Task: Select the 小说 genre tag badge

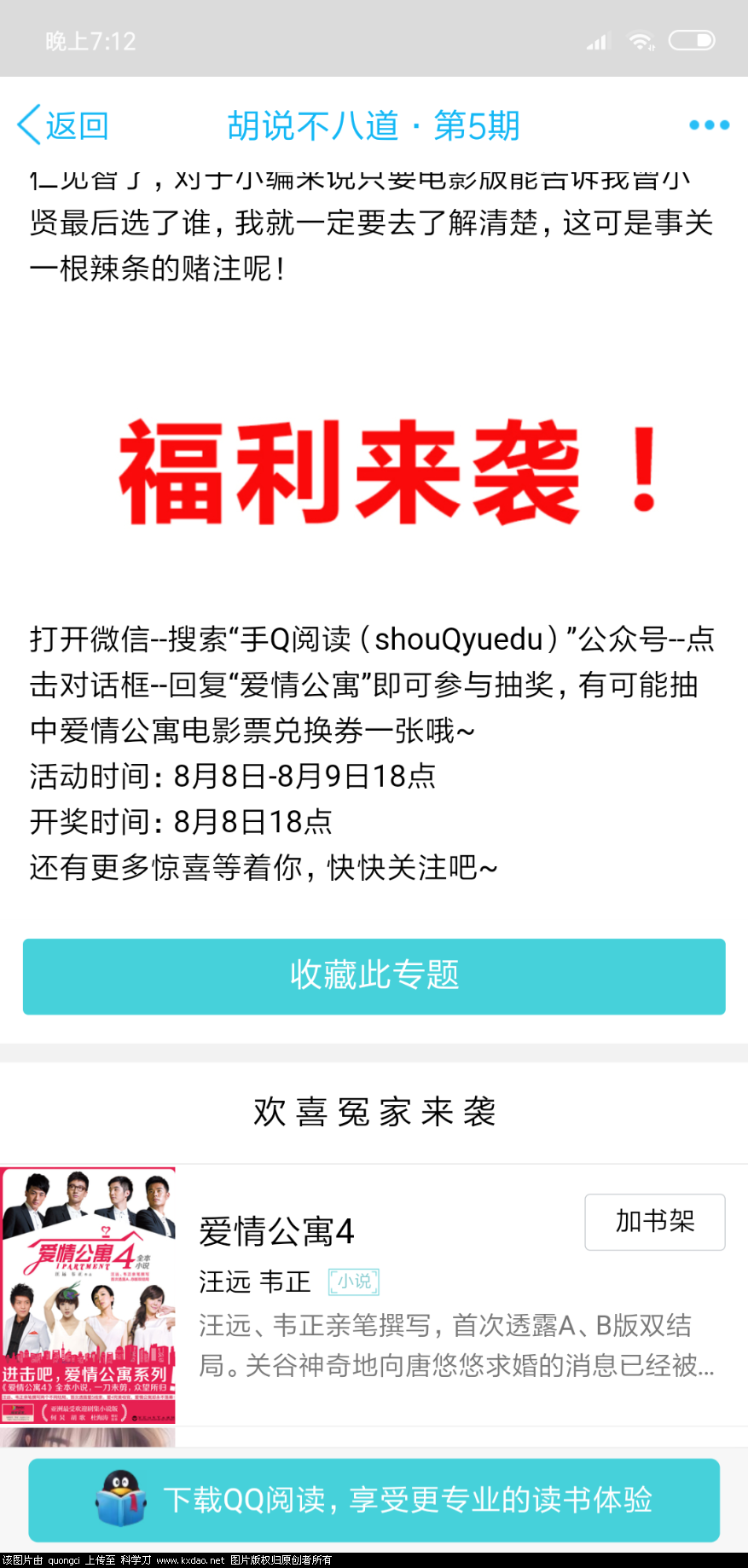Action: coord(353,1282)
